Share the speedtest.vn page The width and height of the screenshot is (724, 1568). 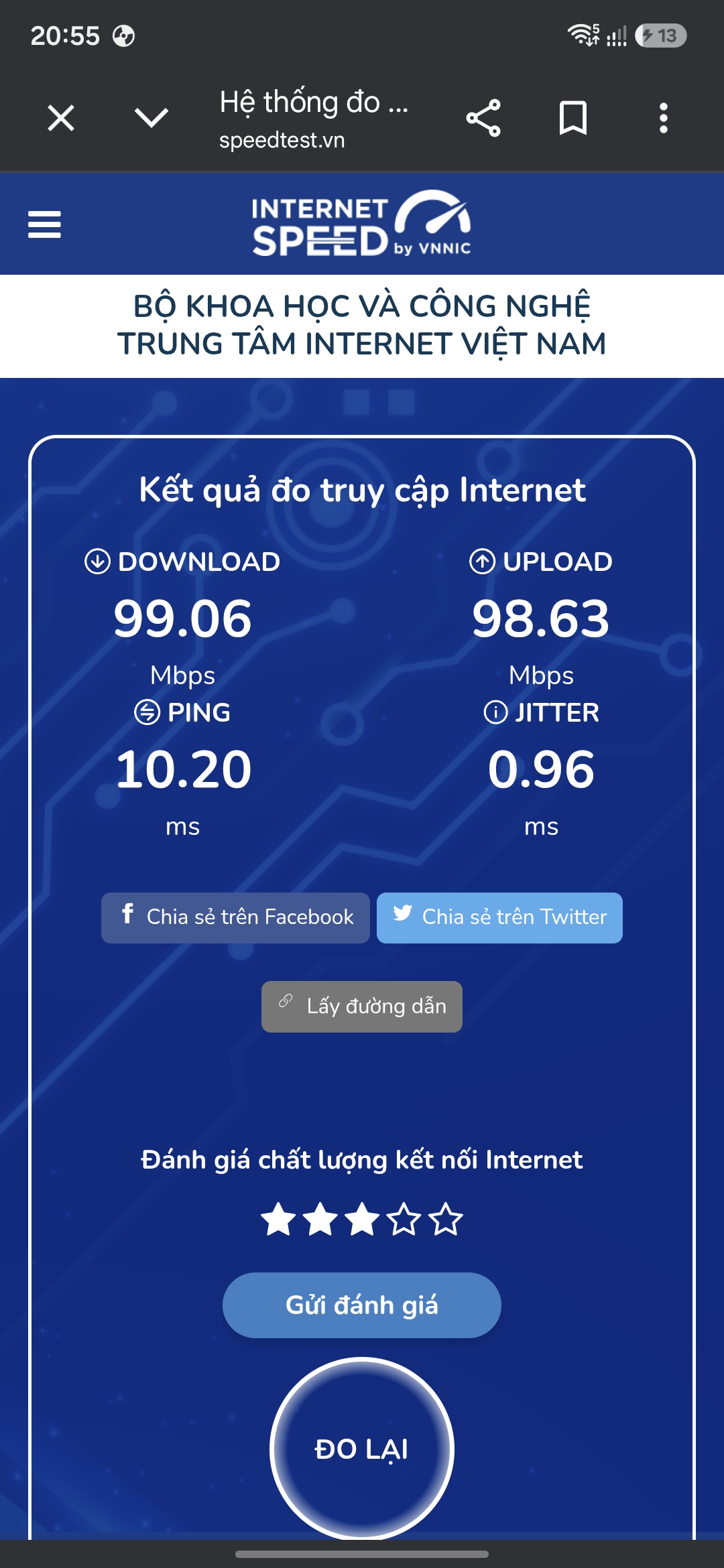point(483,119)
